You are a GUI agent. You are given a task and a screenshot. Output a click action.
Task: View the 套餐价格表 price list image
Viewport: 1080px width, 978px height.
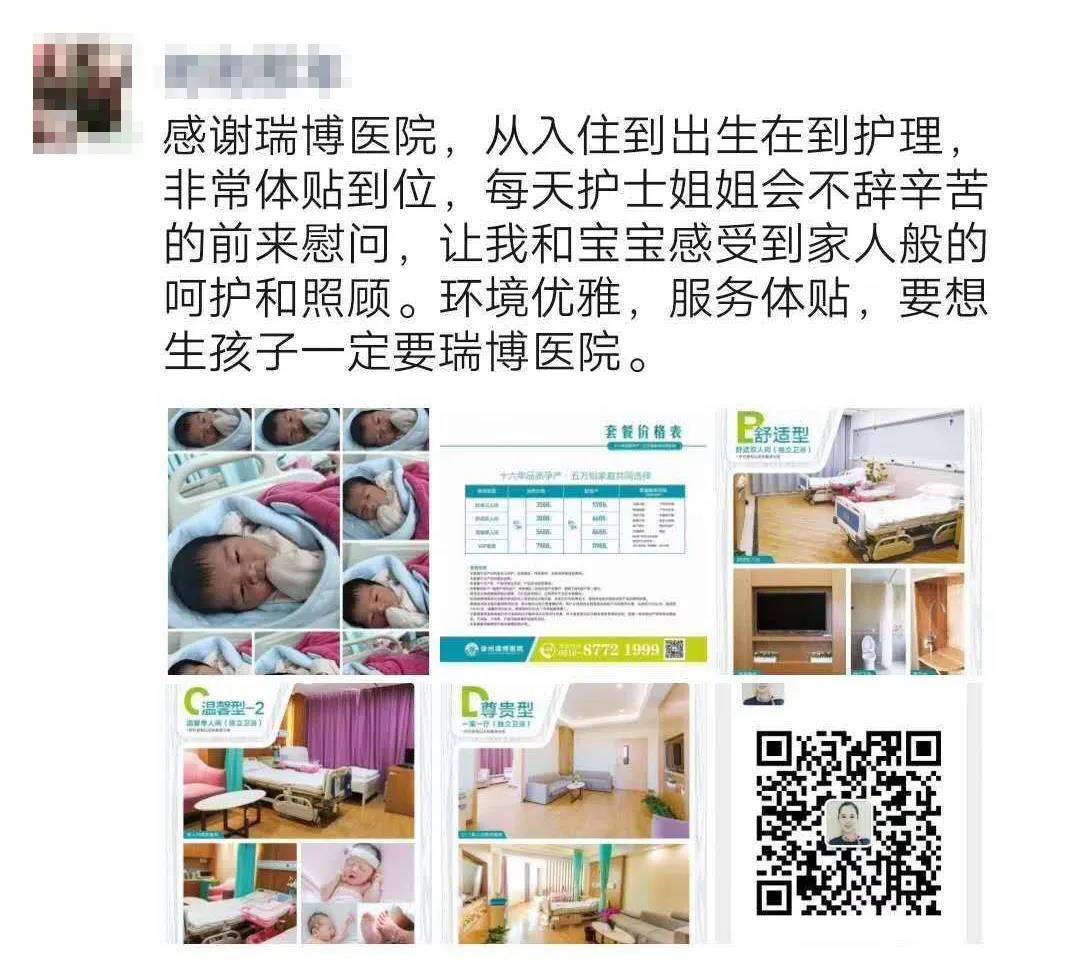point(573,541)
